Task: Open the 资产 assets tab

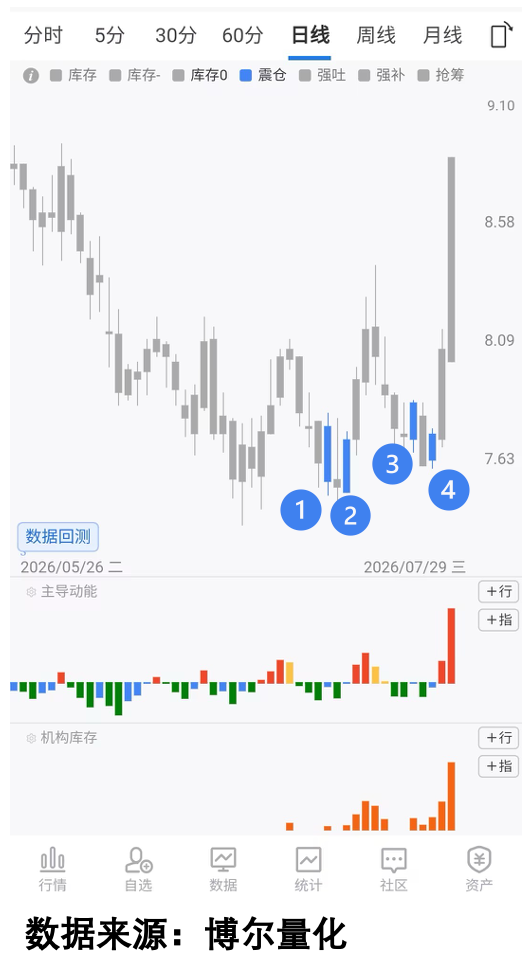Action: (x=479, y=869)
